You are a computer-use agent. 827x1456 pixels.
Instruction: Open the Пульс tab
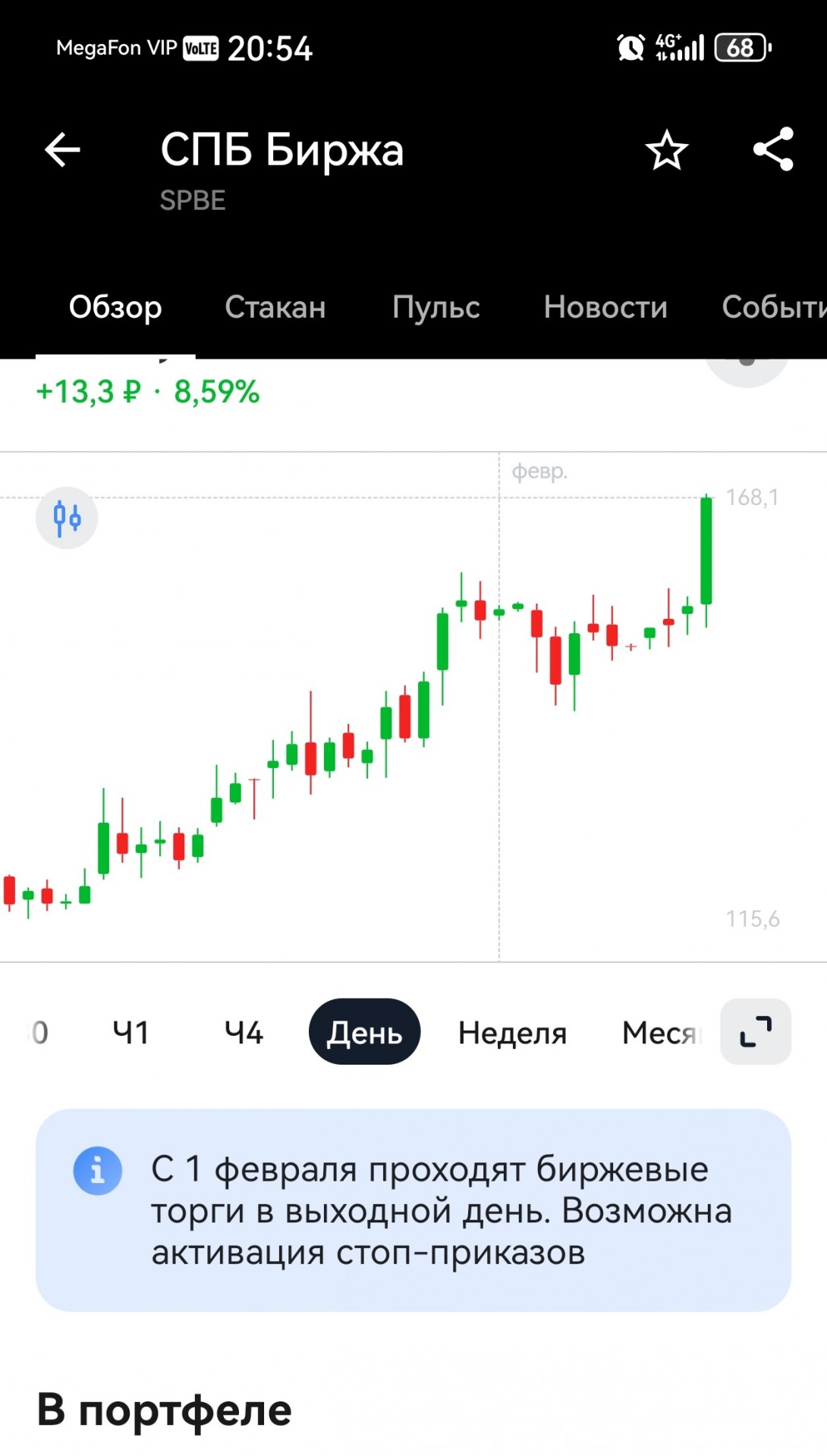436,307
